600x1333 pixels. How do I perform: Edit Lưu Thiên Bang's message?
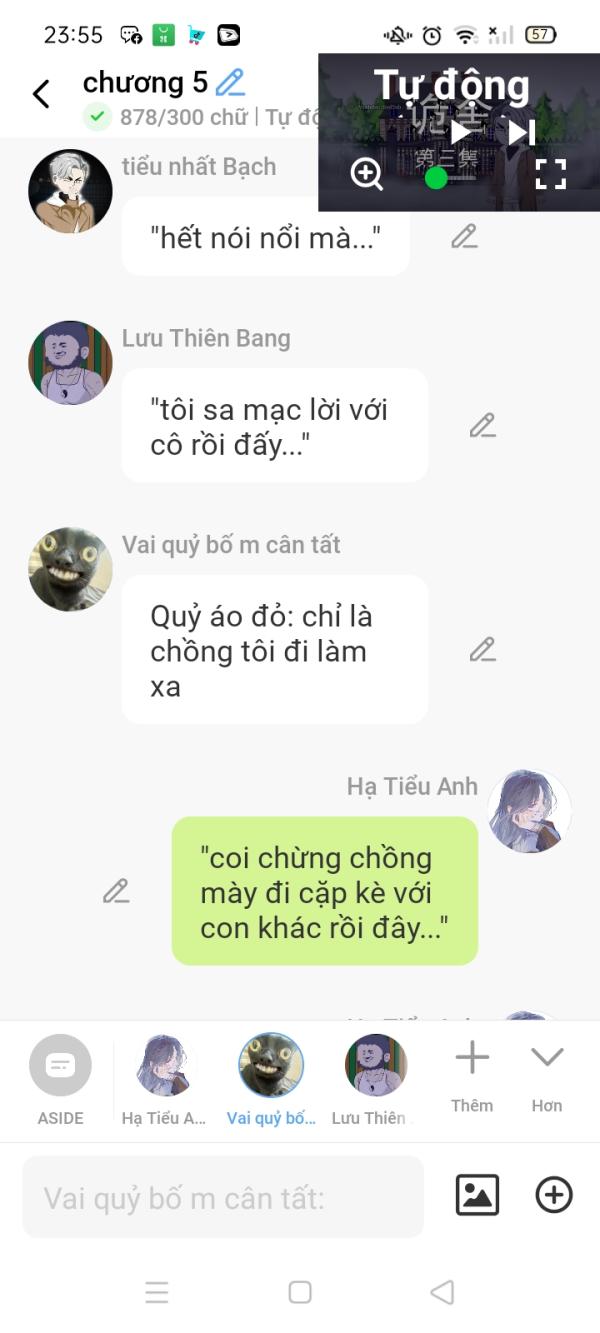483,426
